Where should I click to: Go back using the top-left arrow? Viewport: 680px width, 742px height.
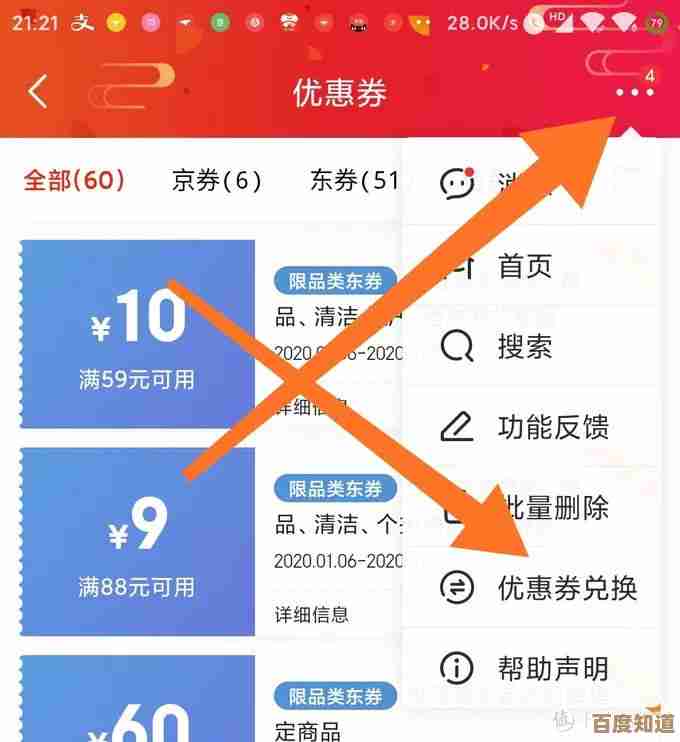[37, 92]
